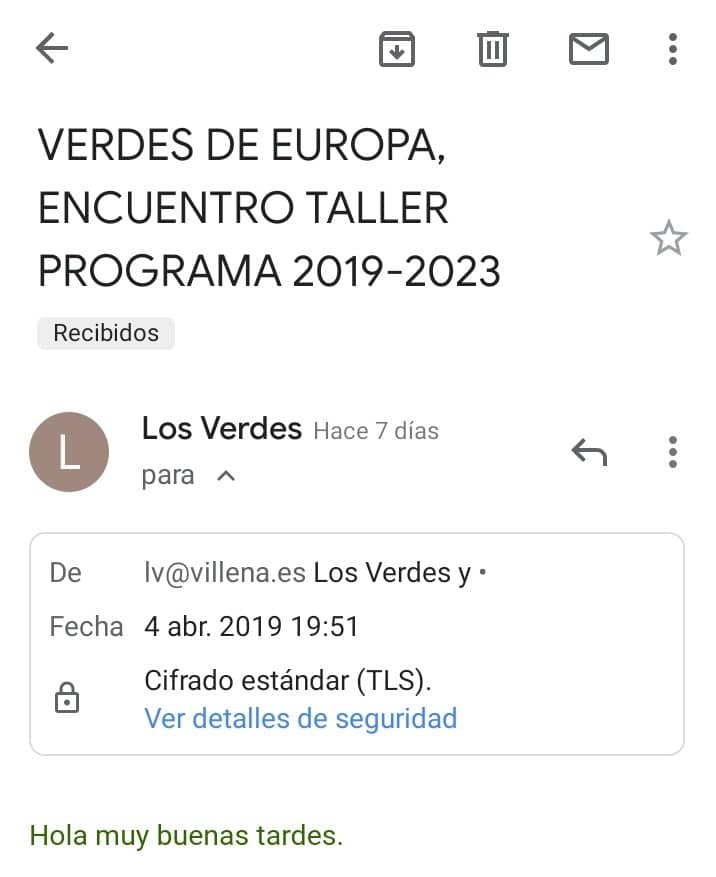This screenshot has height=877, width=716.
Task: Open the top overflow menu
Action: [x=672, y=48]
